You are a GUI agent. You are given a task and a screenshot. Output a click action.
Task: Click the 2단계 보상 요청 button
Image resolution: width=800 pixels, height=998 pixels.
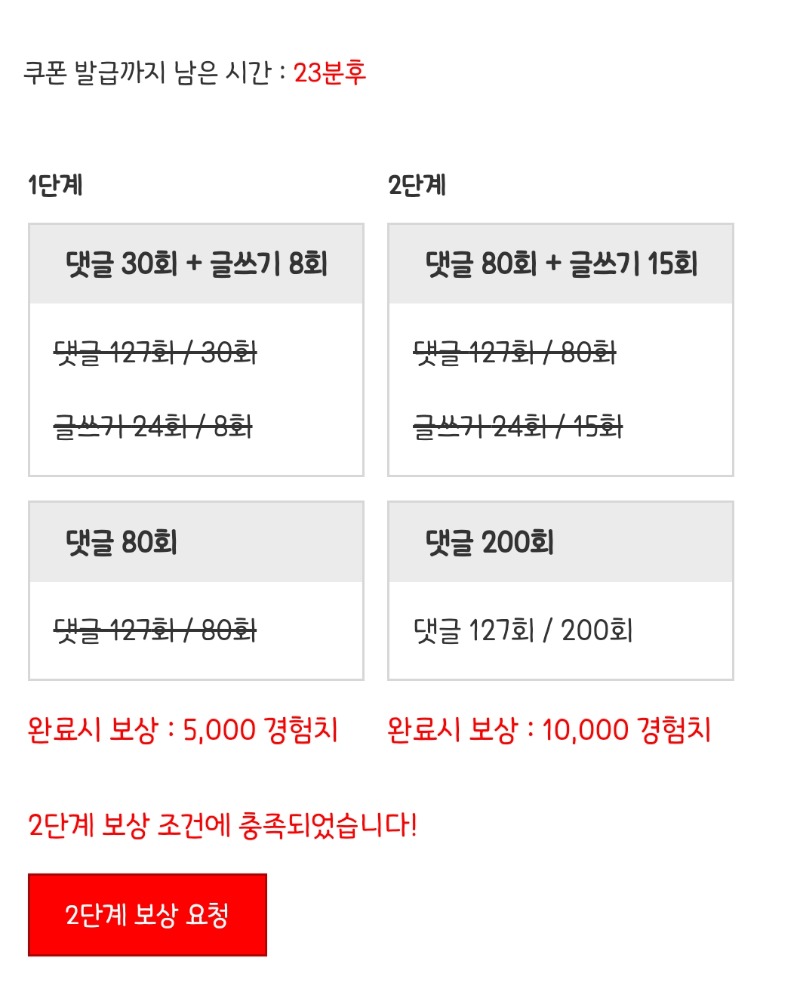coord(146,913)
